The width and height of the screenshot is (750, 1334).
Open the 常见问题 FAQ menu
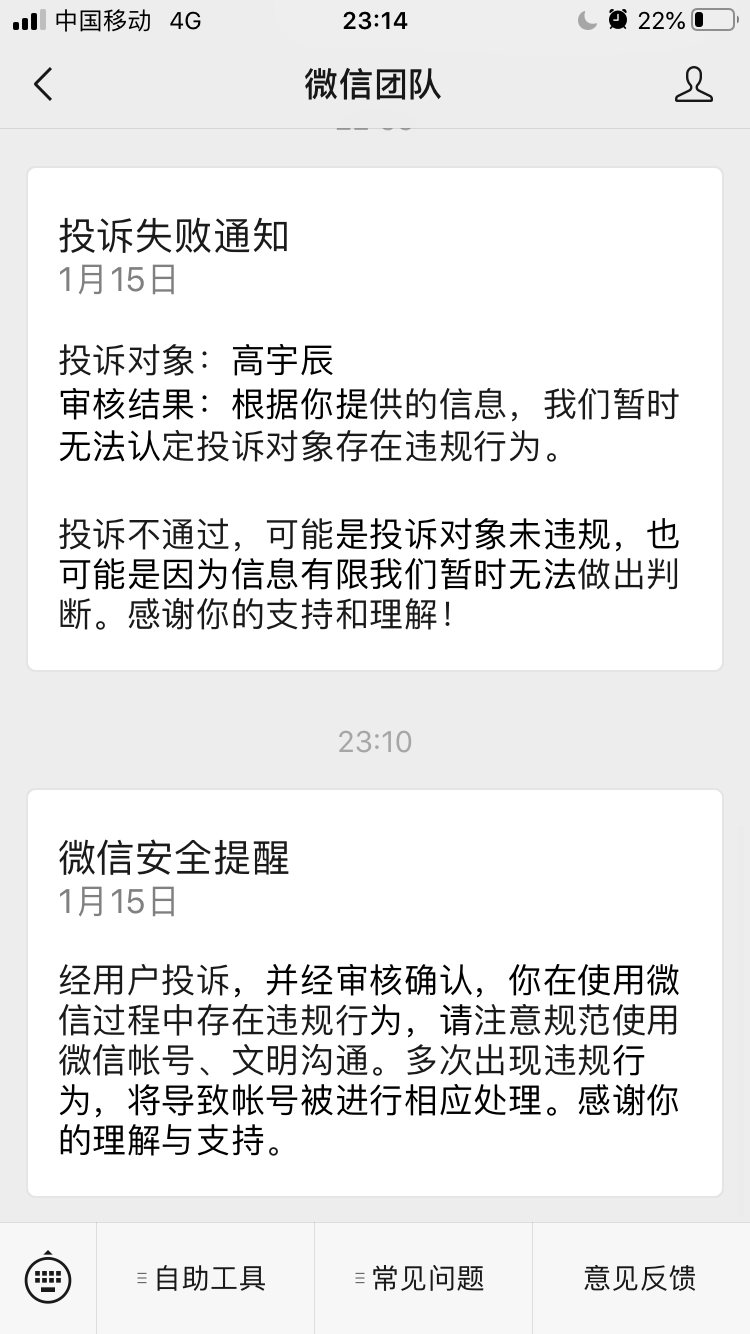[x=423, y=1277]
